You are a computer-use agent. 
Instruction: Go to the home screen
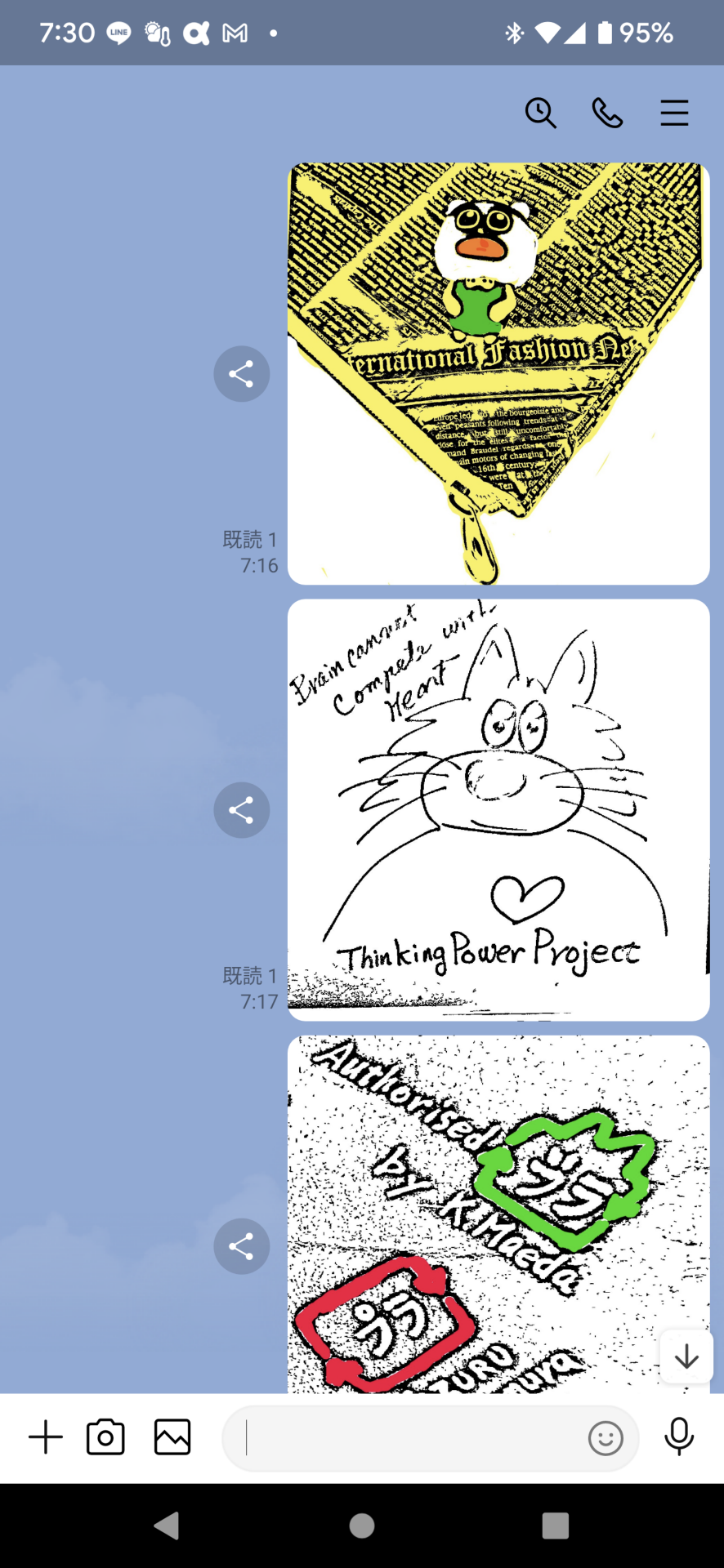[x=362, y=1526]
